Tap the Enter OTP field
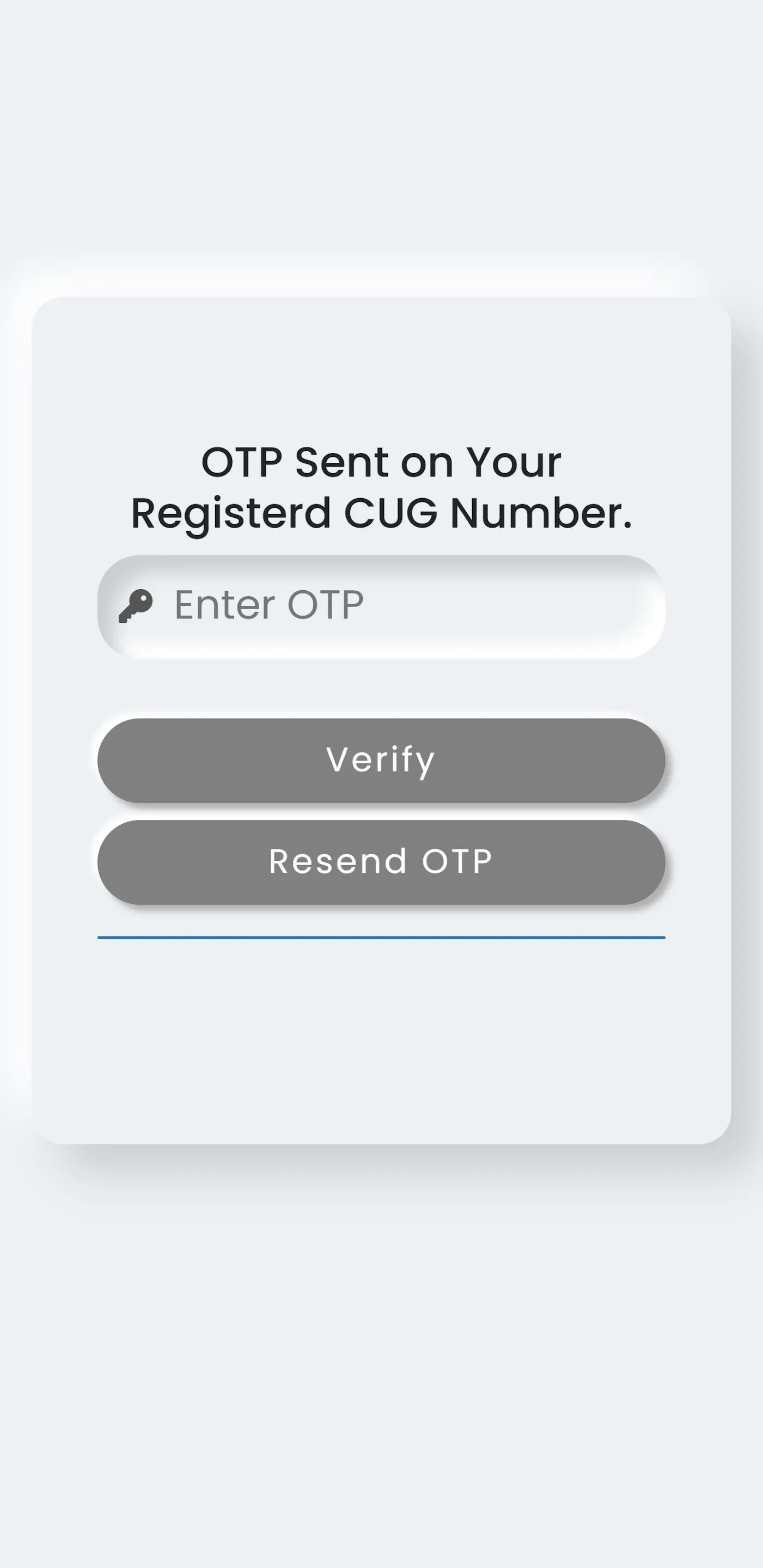 pyautogui.click(x=381, y=607)
